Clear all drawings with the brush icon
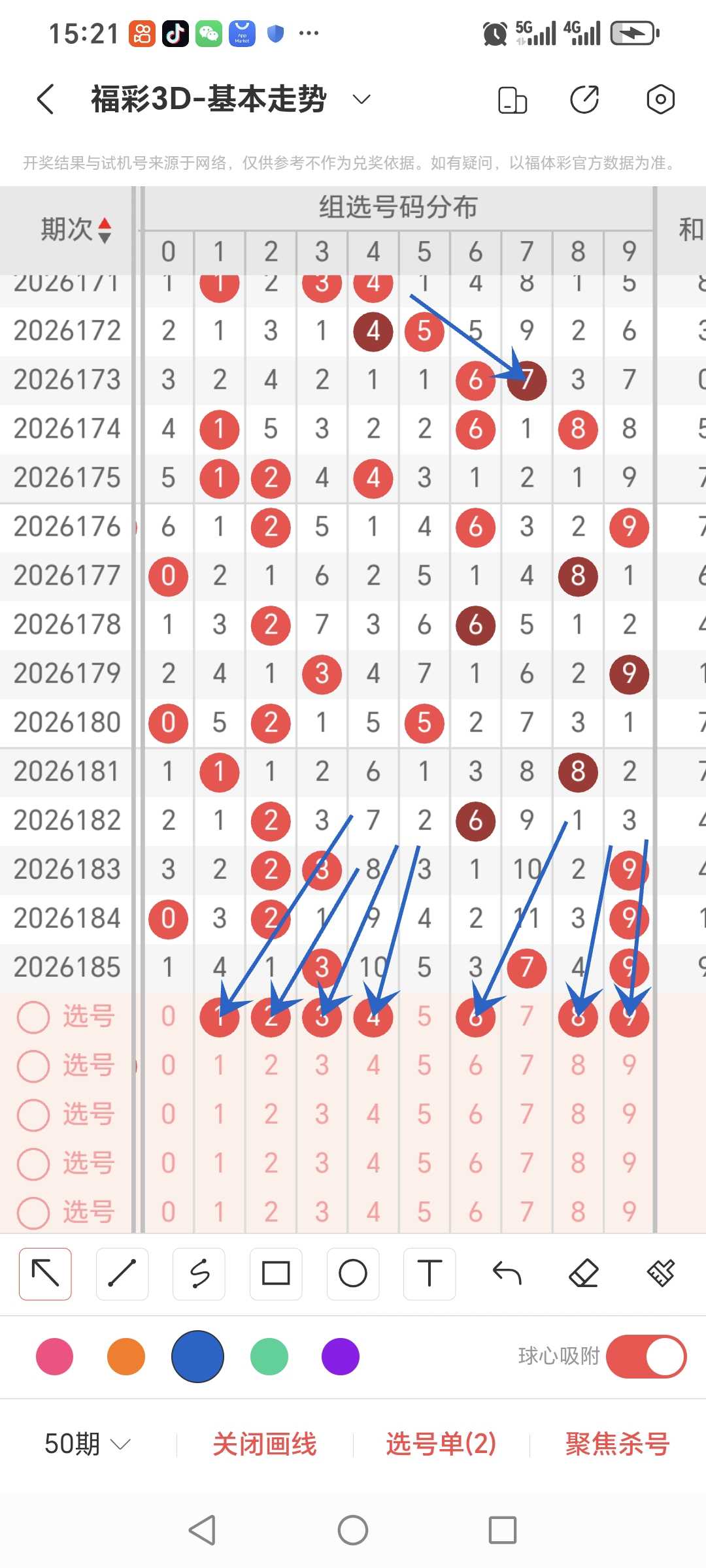Screen dimensions: 706x1568 [661, 1273]
